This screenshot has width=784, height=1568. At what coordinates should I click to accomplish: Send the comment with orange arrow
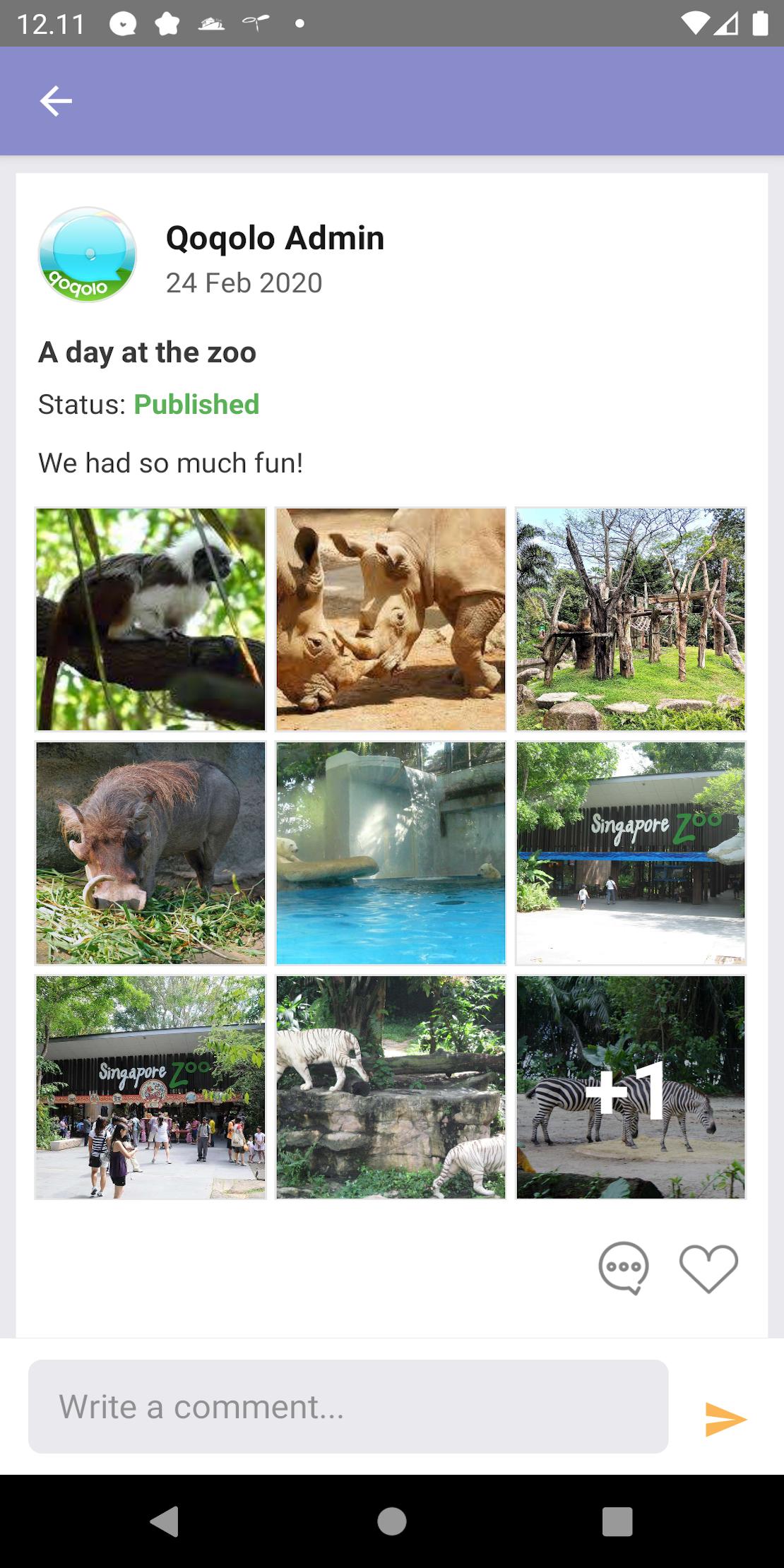pyautogui.click(x=725, y=1419)
